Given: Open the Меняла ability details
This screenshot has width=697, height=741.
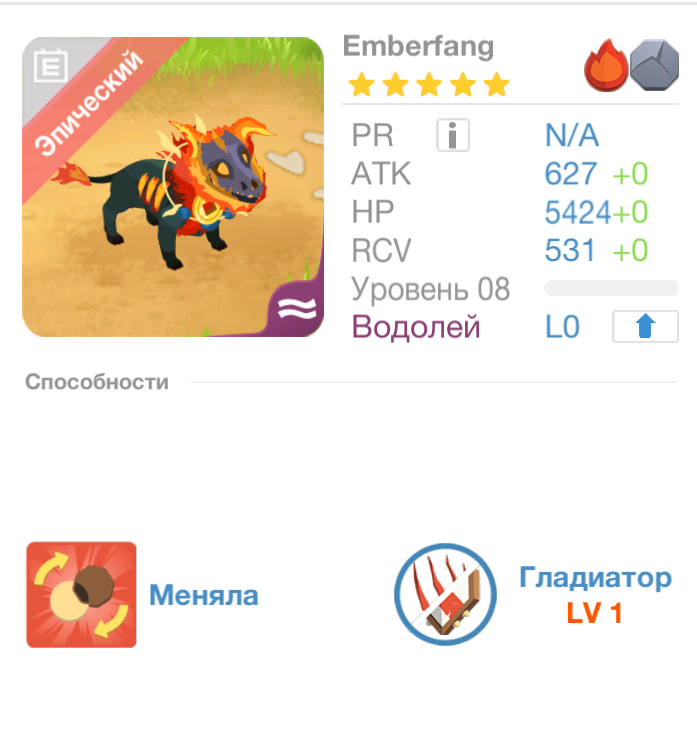Looking at the screenshot, I should [82, 595].
